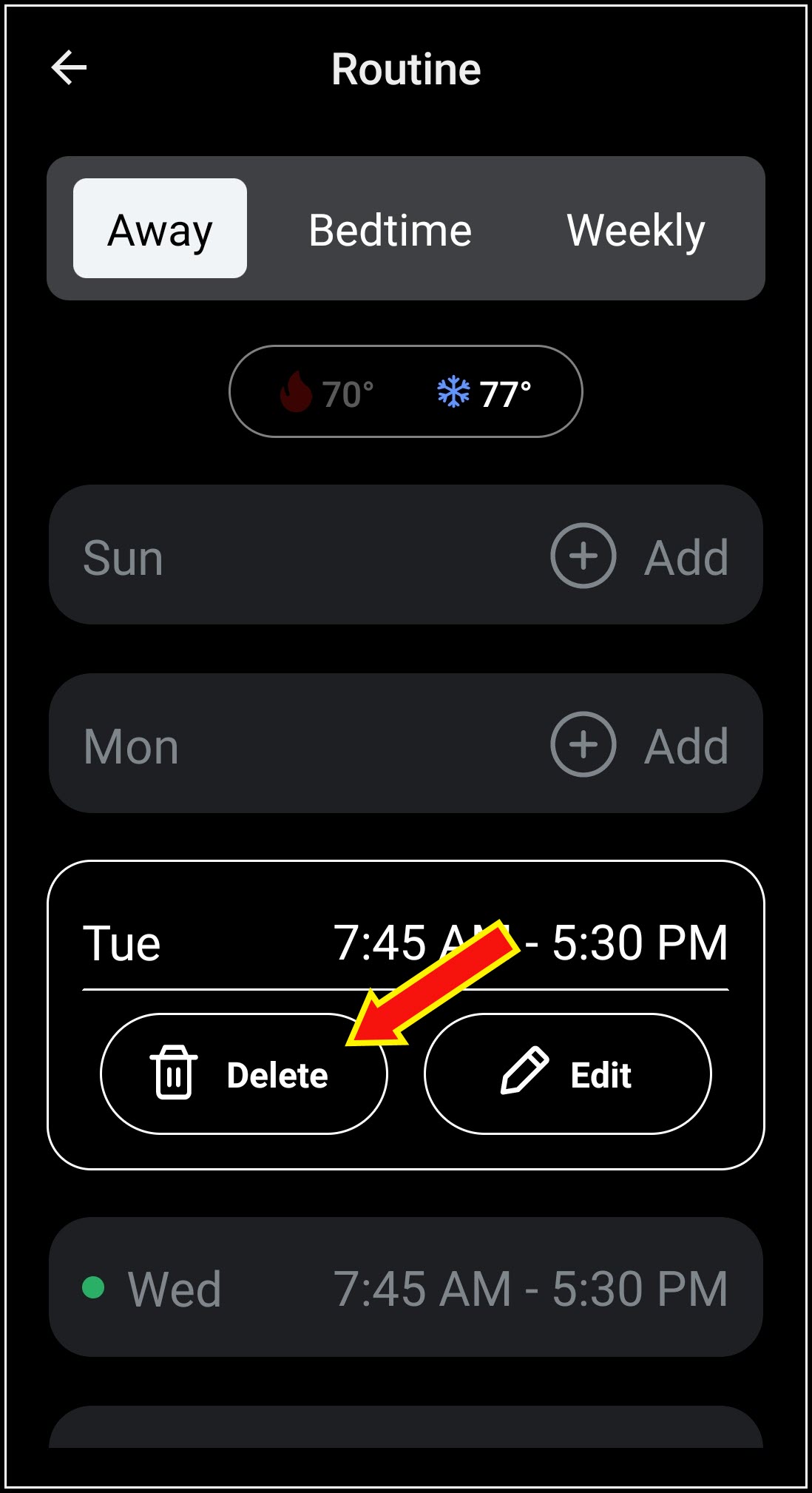Expand the Wed schedule row

(x=405, y=1288)
